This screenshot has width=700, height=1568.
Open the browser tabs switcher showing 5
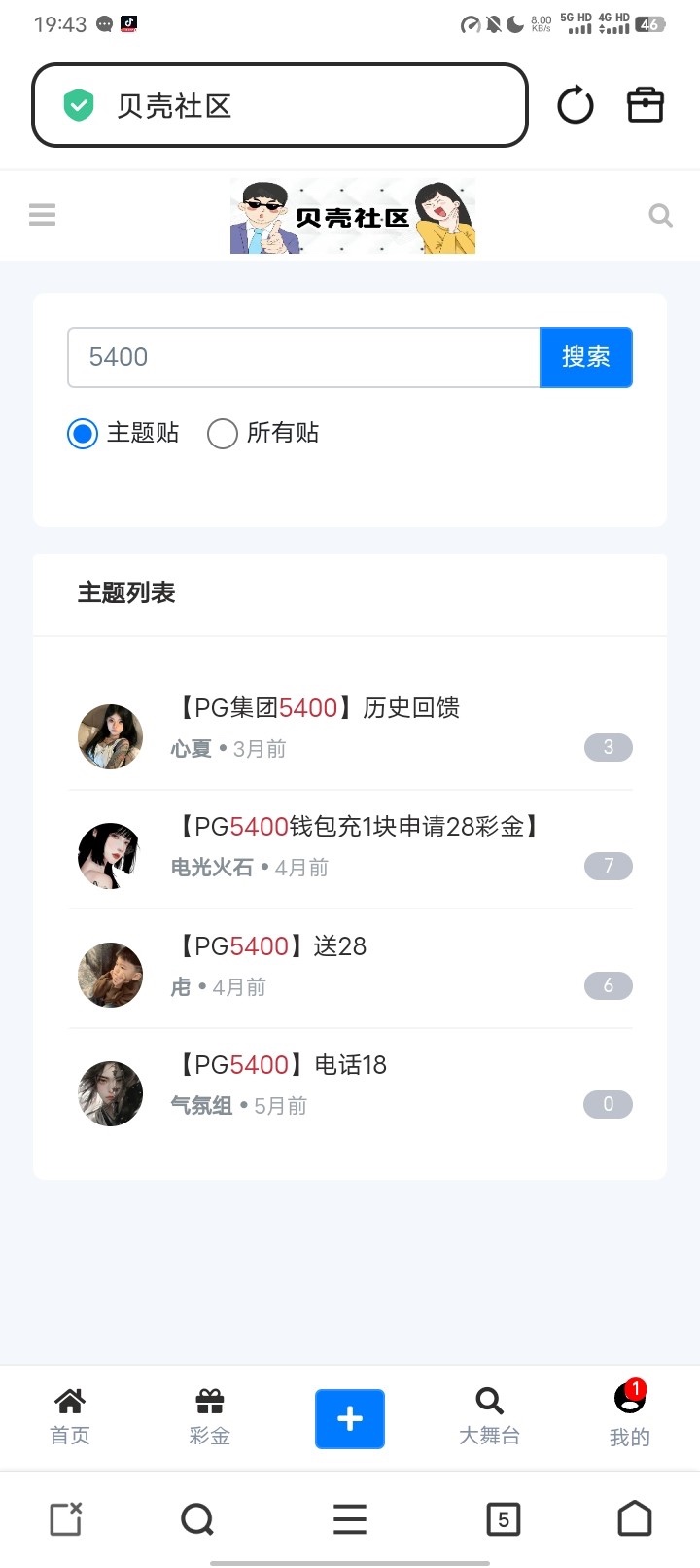click(503, 1519)
